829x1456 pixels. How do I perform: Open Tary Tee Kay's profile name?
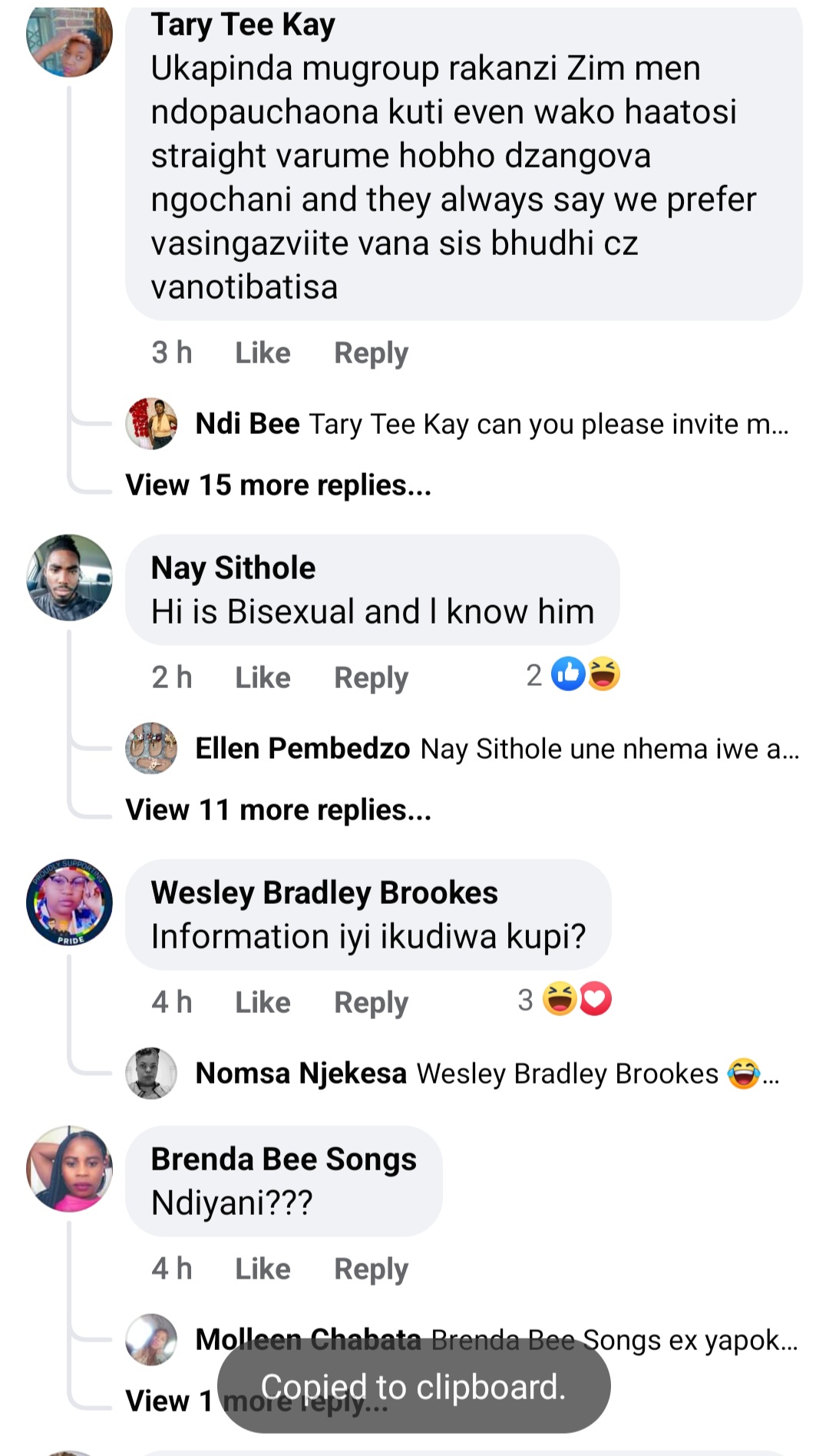tap(243, 25)
